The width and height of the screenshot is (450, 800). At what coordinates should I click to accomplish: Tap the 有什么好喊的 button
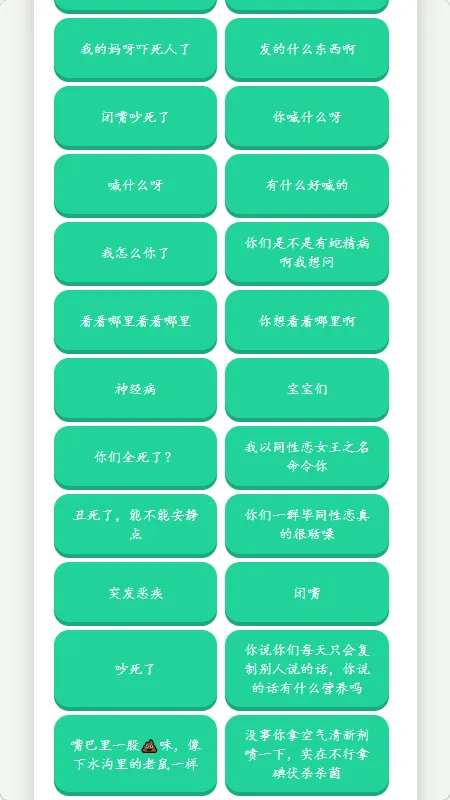point(307,185)
